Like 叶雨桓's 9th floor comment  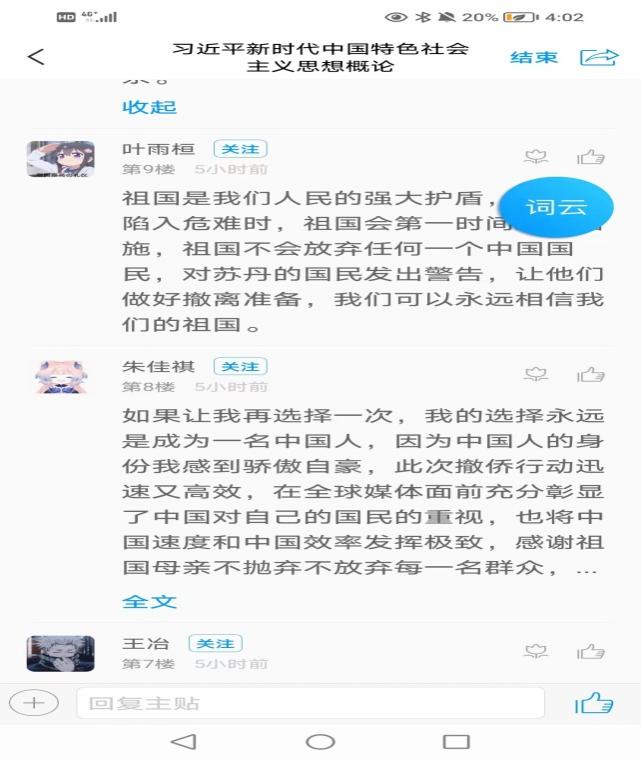pos(591,157)
